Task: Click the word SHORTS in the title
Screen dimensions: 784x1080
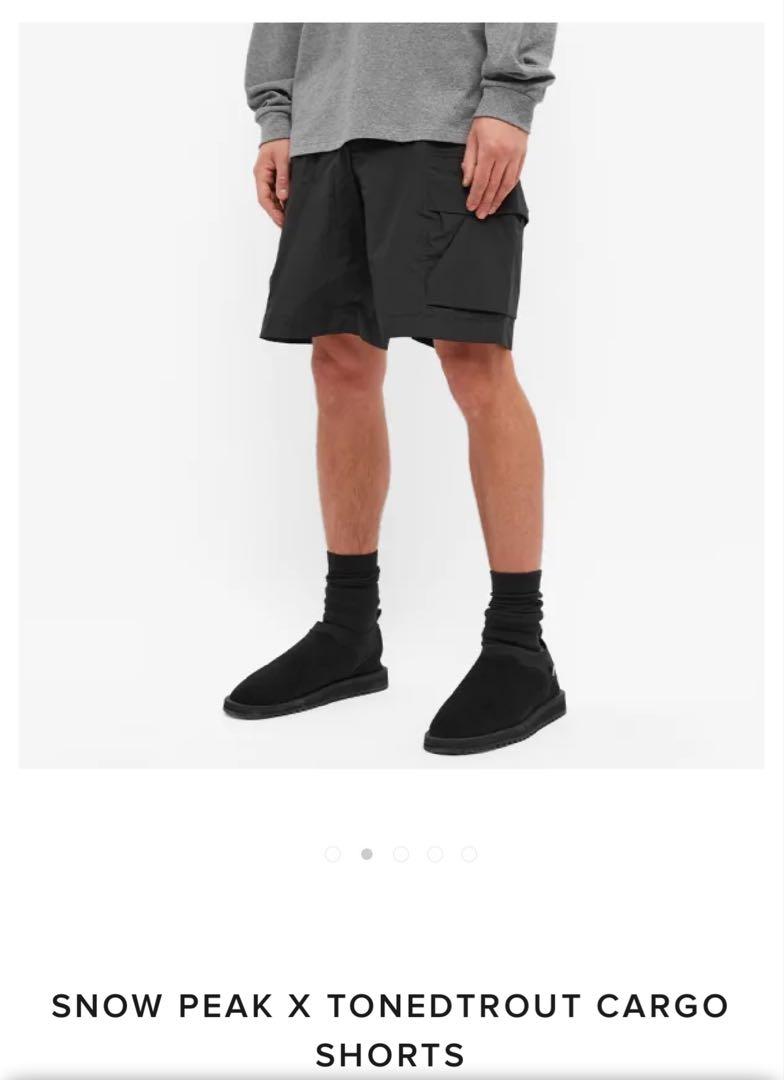Action: tap(391, 1055)
